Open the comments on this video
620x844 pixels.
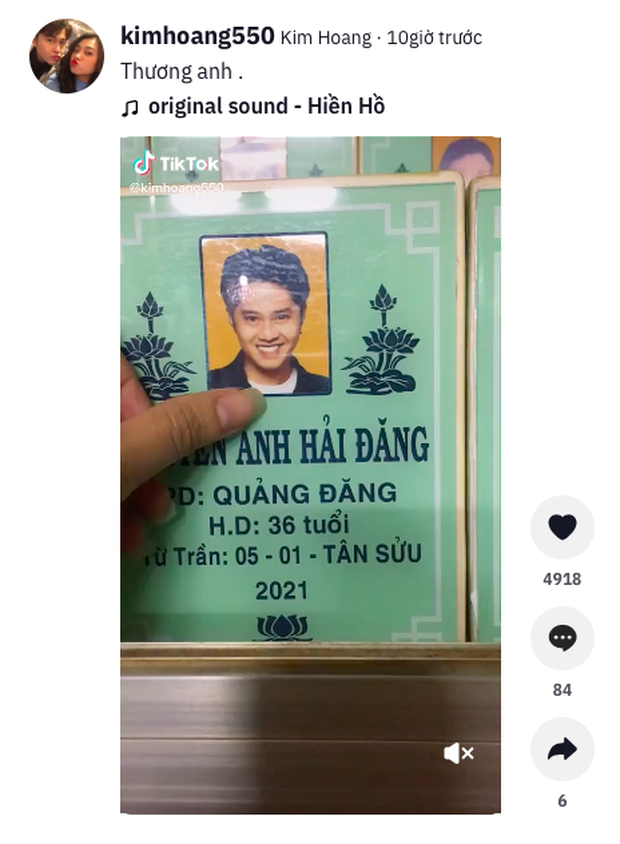tap(562, 638)
